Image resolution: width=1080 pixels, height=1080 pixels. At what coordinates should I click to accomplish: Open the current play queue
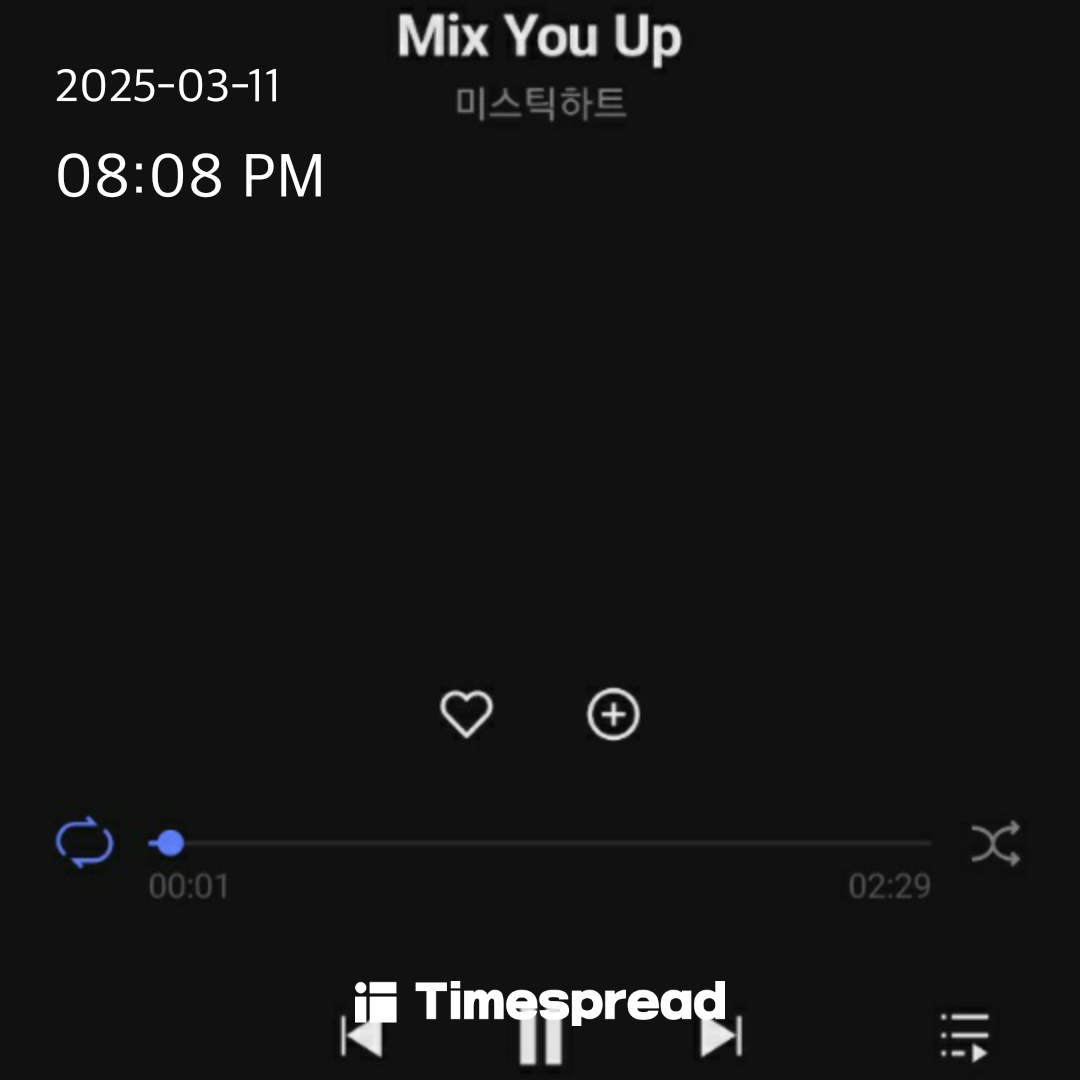pyautogui.click(x=965, y=1036)
